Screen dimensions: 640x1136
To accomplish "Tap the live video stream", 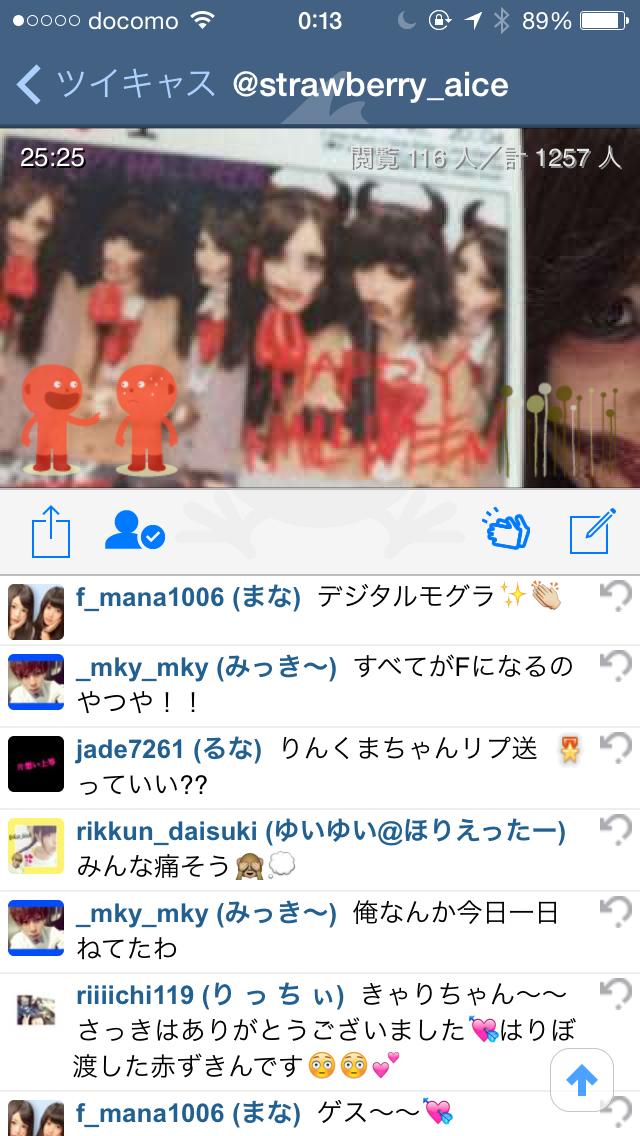I will coord(320,306).
